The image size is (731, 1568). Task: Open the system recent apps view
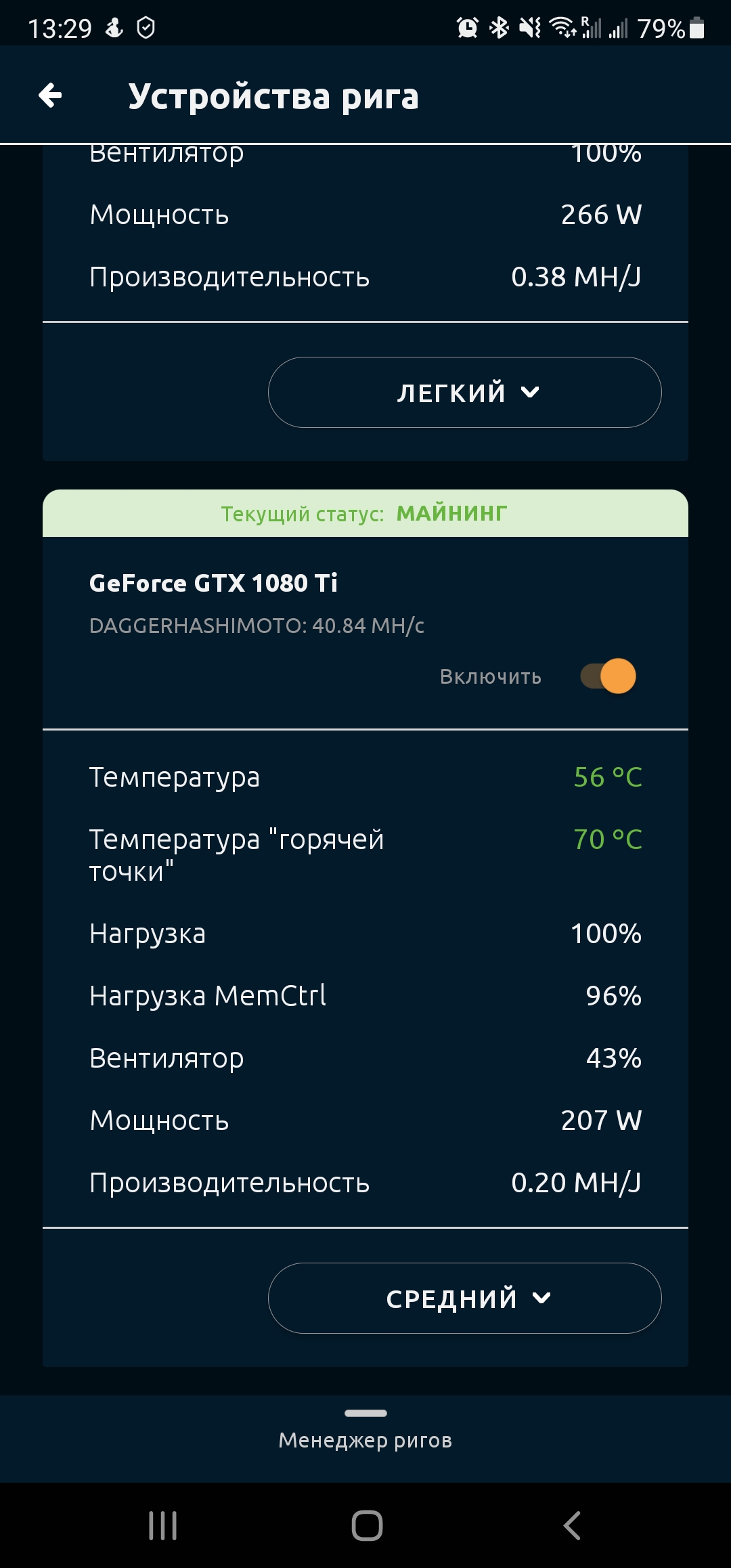click(163, 1526)
